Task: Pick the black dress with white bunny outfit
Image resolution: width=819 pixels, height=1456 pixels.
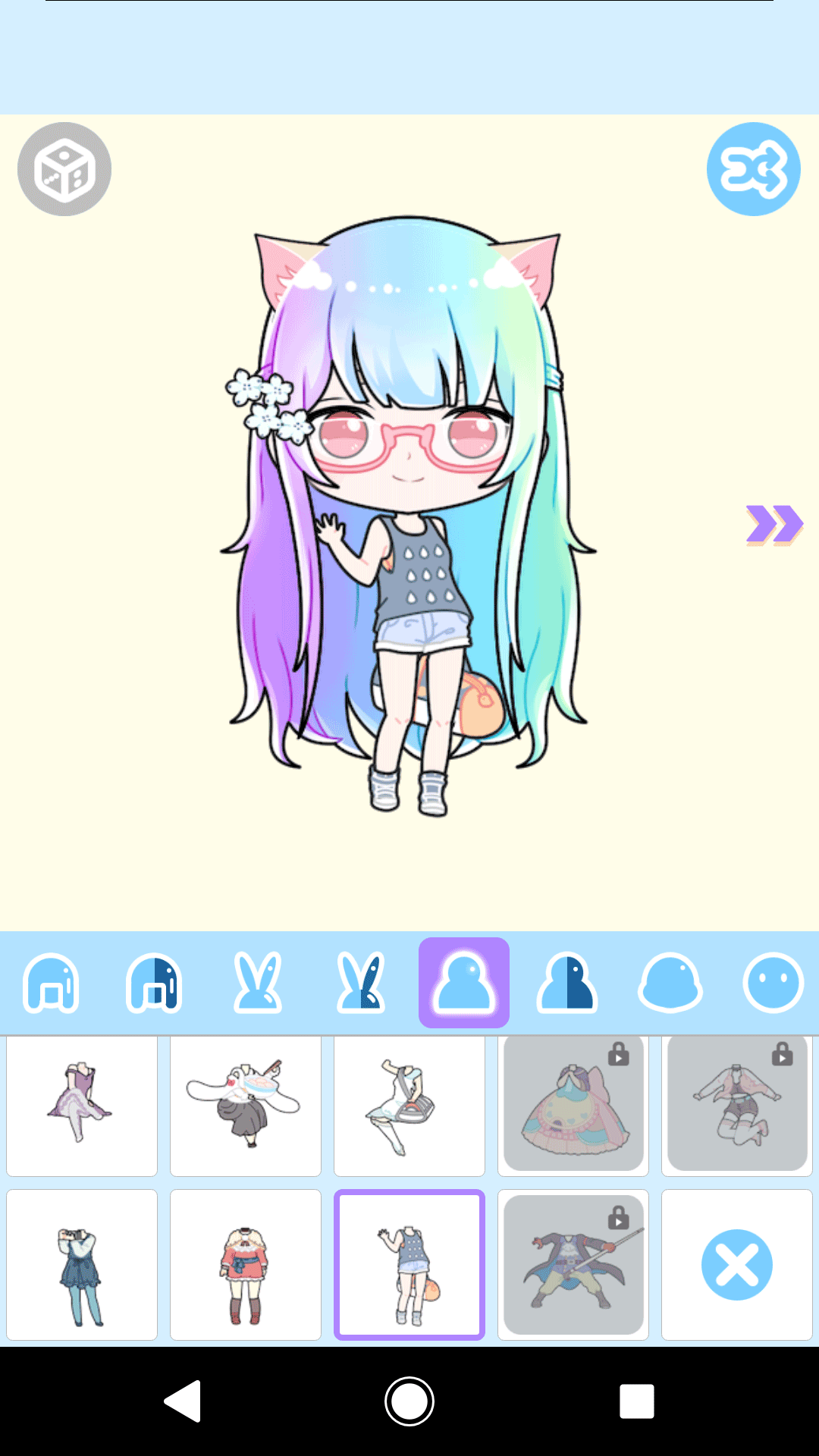Action: click(246, 1105)
